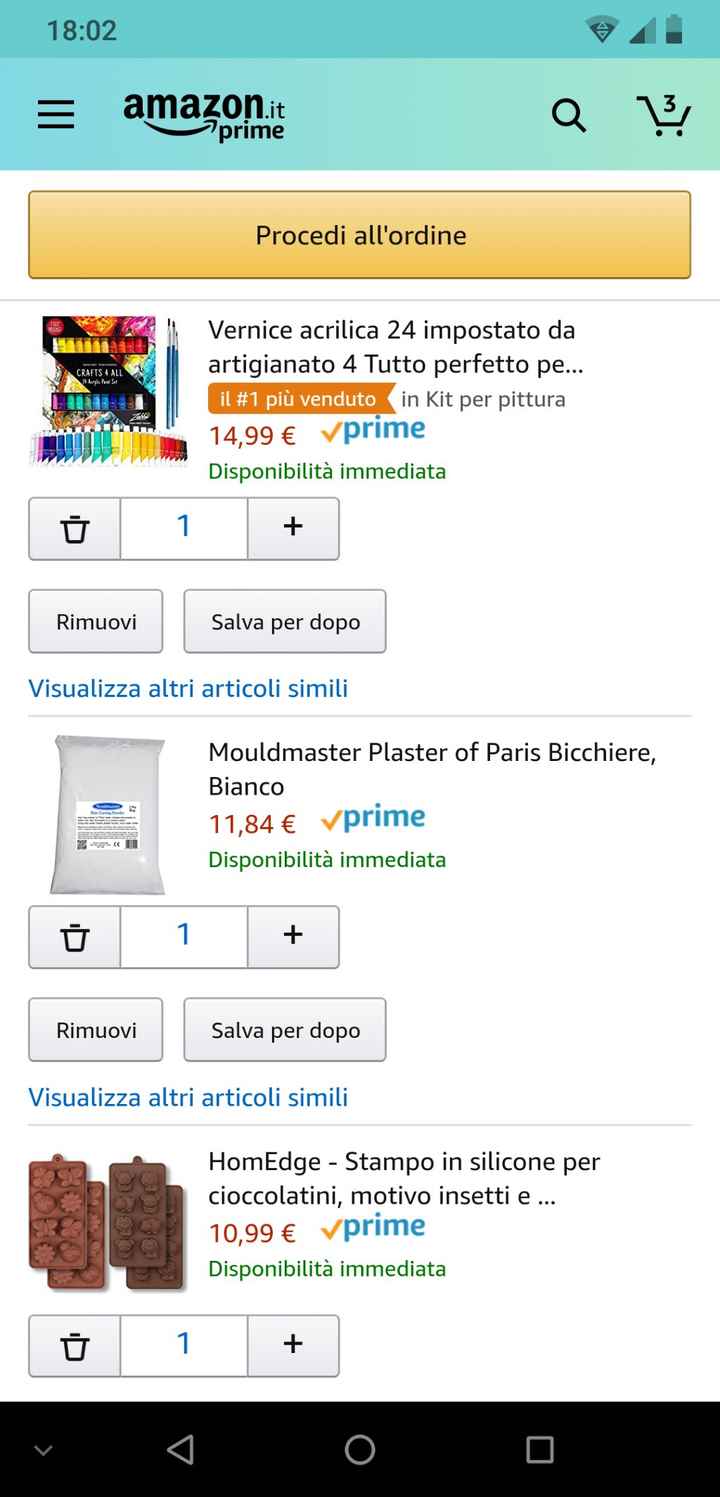
Task: Open Visualizza altri articoli simili under paint set
Action: [188, 688]
